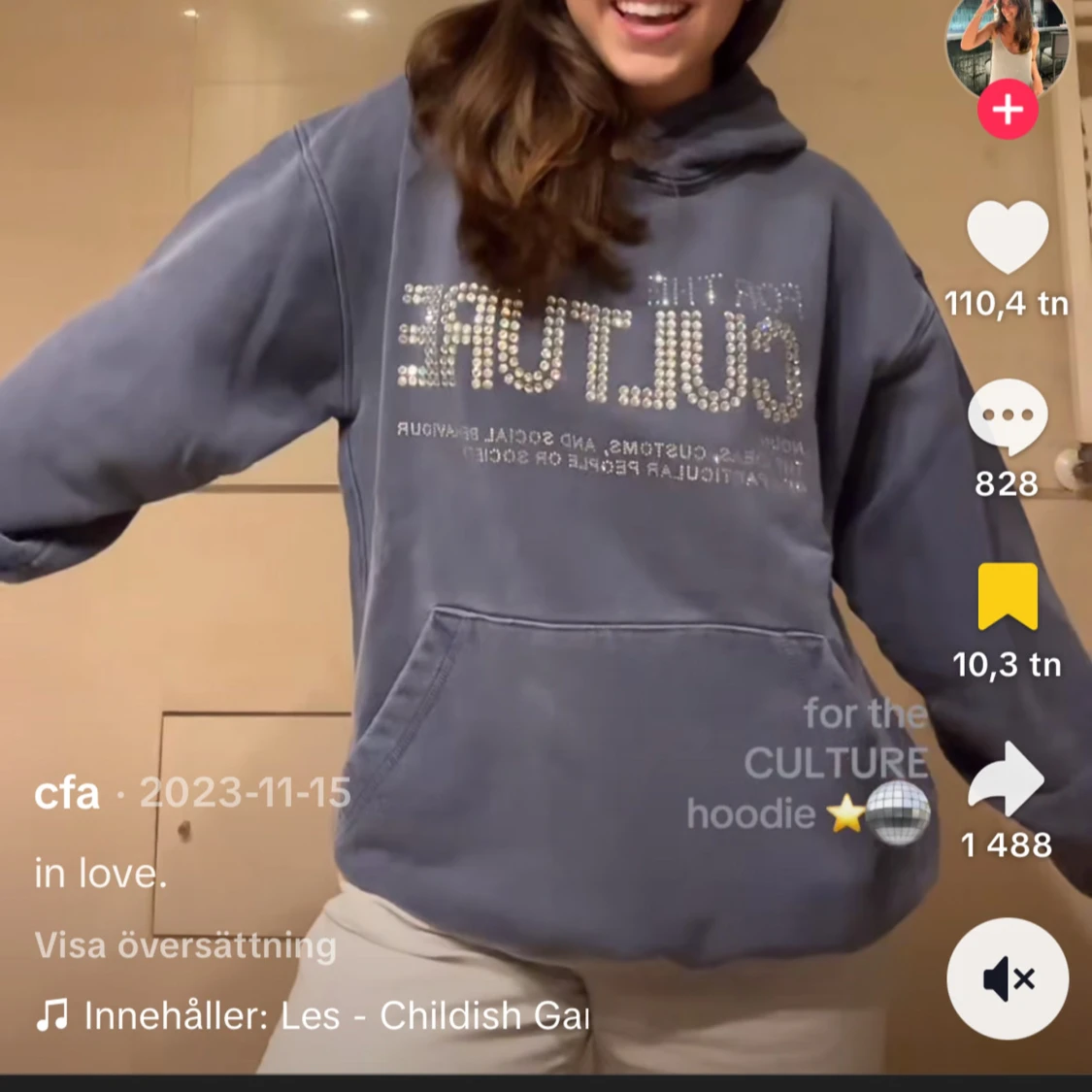Screen dimensions: 1092x1092
Task: Toggle the yellow bookmark icon
Action: 1008,596
